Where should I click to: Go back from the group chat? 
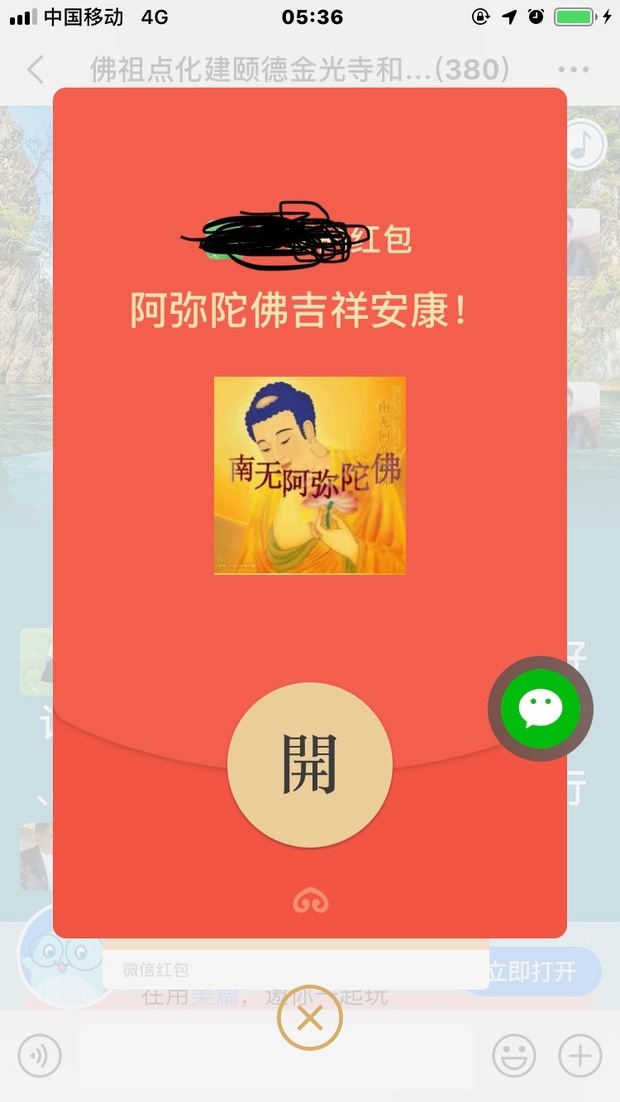(x=36, y=70)
